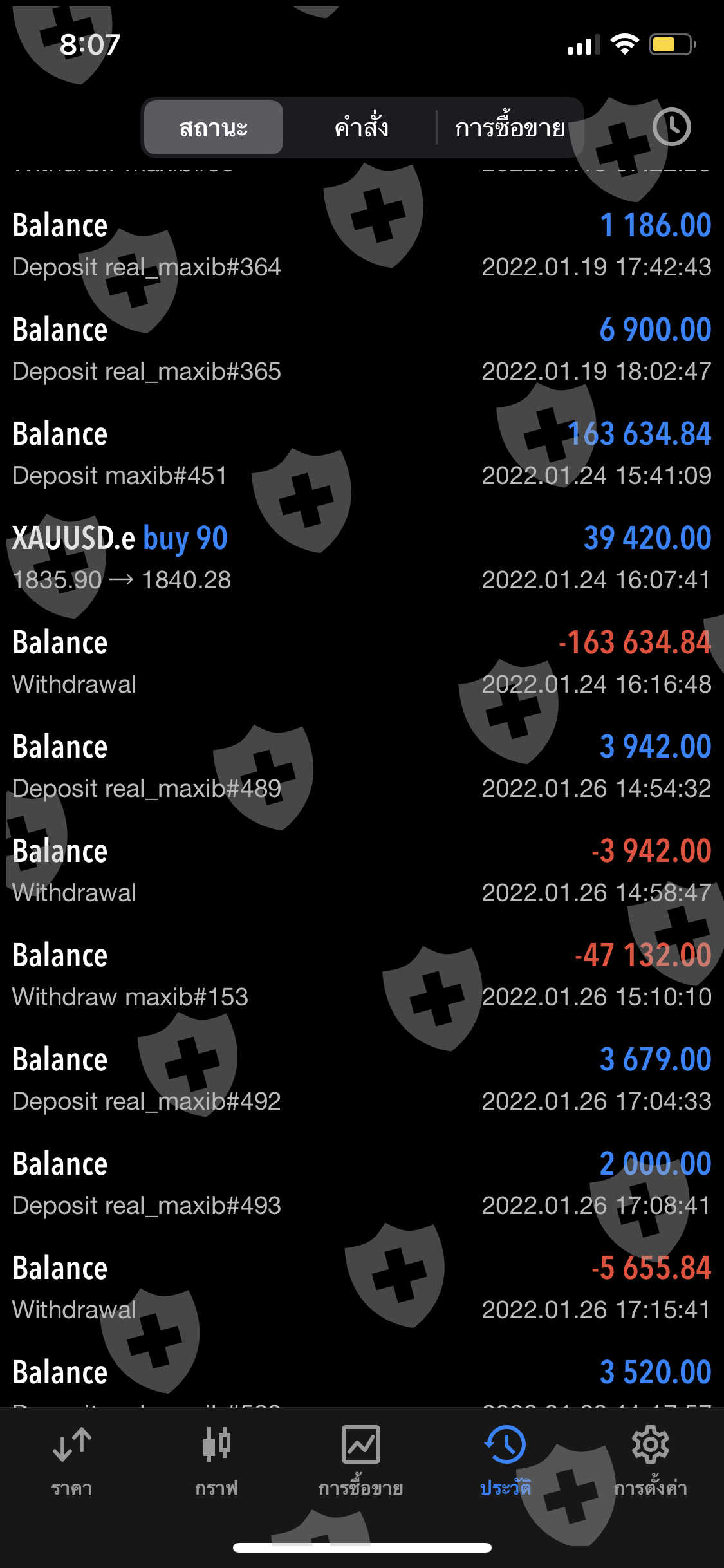Open the -163 634.84 Withdrawal entry
The width and height of the screenshot is (724, 1568).
tap(362, 662)
